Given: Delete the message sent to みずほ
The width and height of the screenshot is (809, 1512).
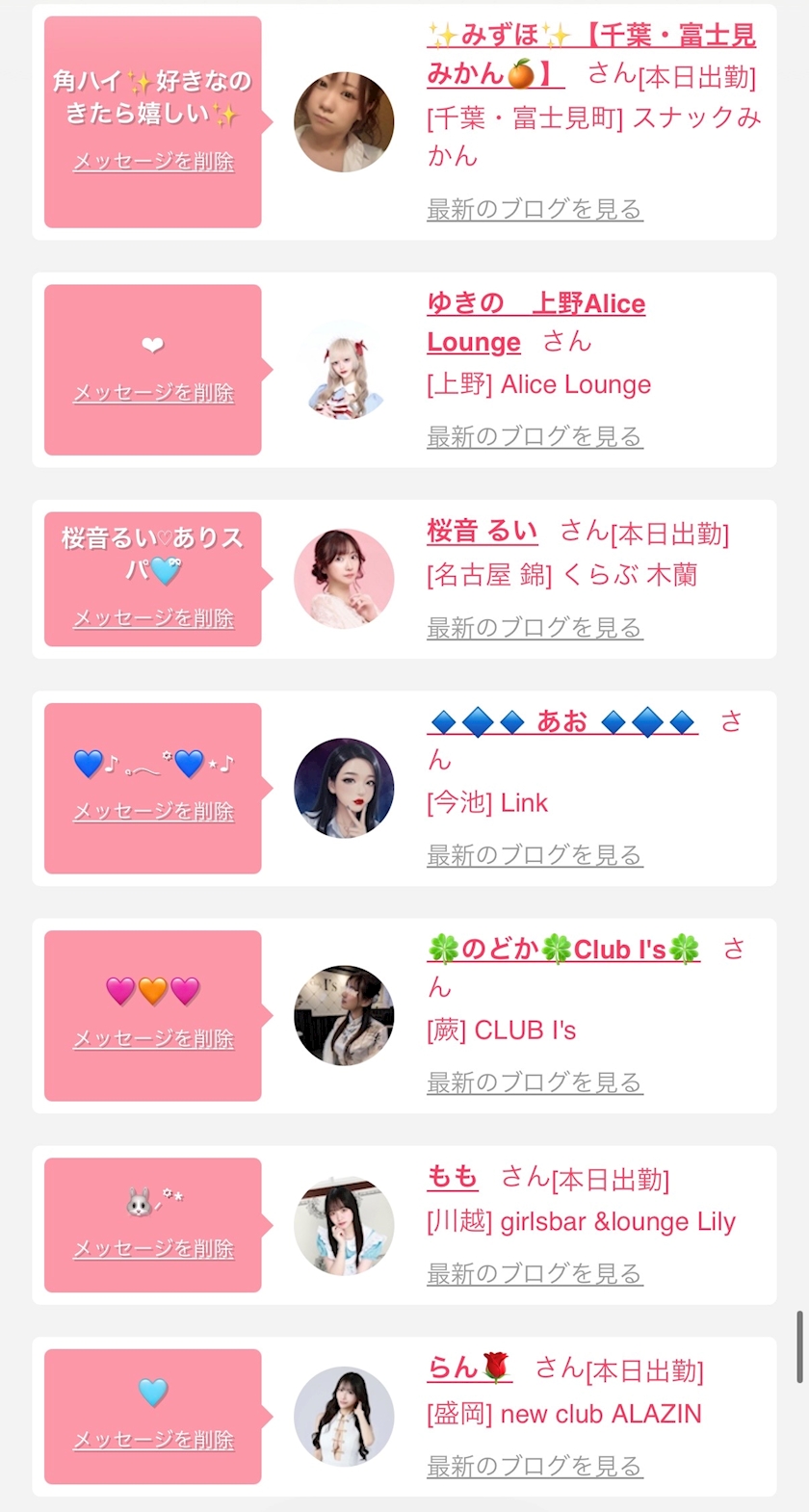Looking at the screenshot, I should tap(153, 162).
